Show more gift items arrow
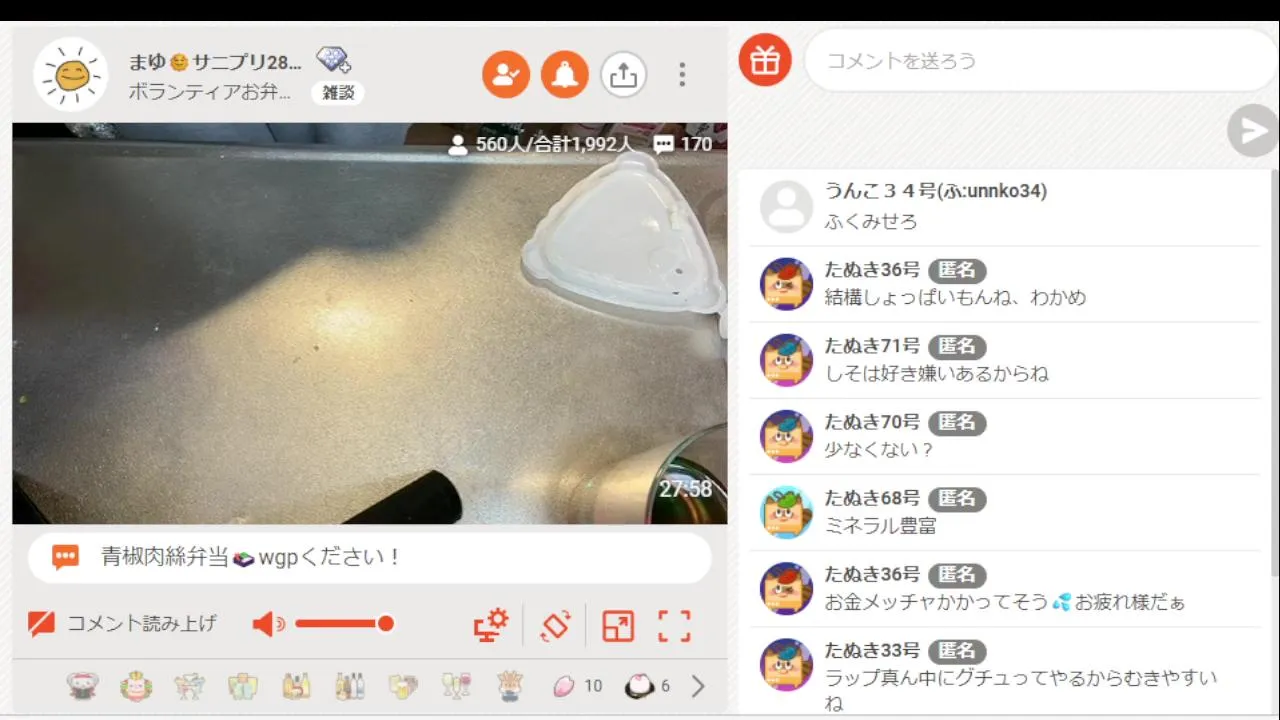The image size is (1280, 720). [x=698, y=686]
